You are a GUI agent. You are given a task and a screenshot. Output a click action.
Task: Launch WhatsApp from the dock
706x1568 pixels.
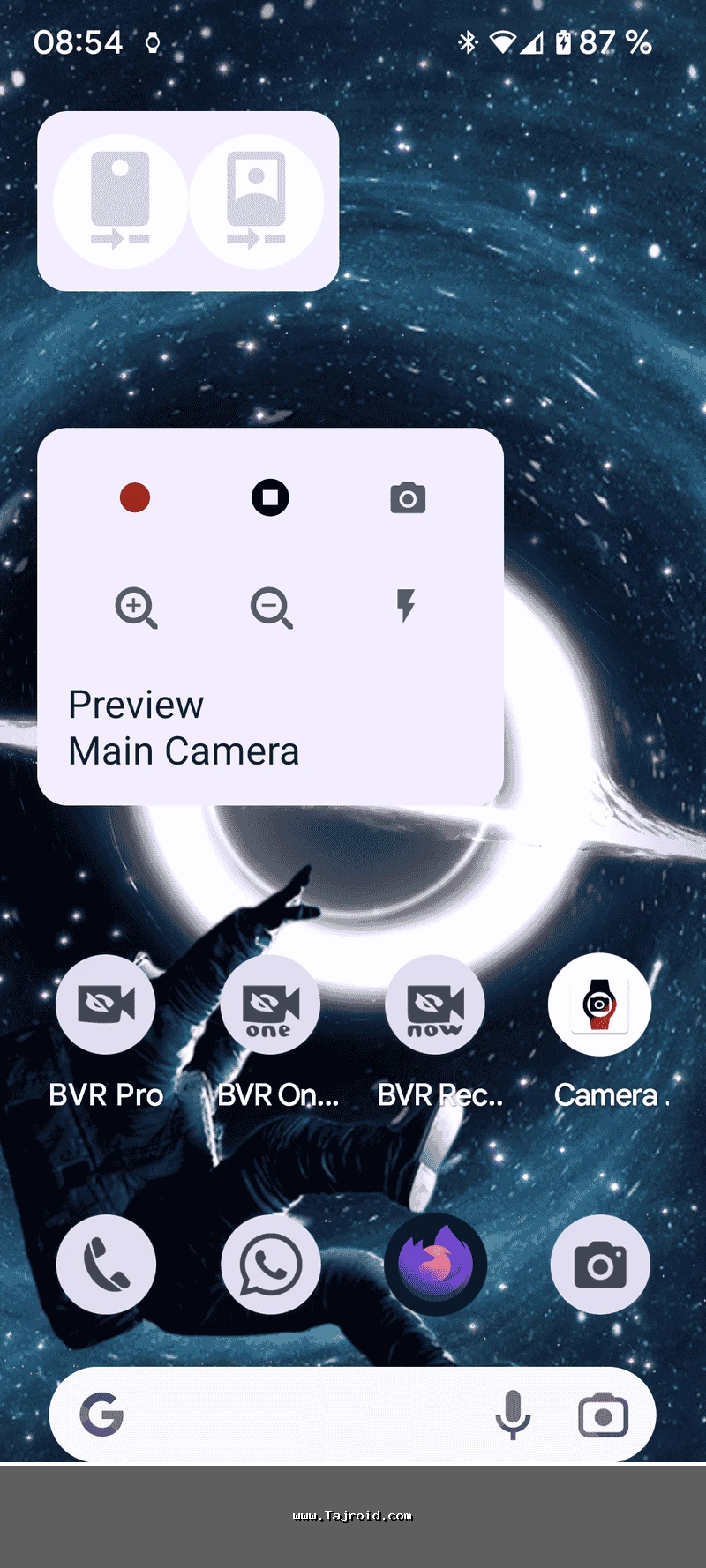[x=270, y=1265]
